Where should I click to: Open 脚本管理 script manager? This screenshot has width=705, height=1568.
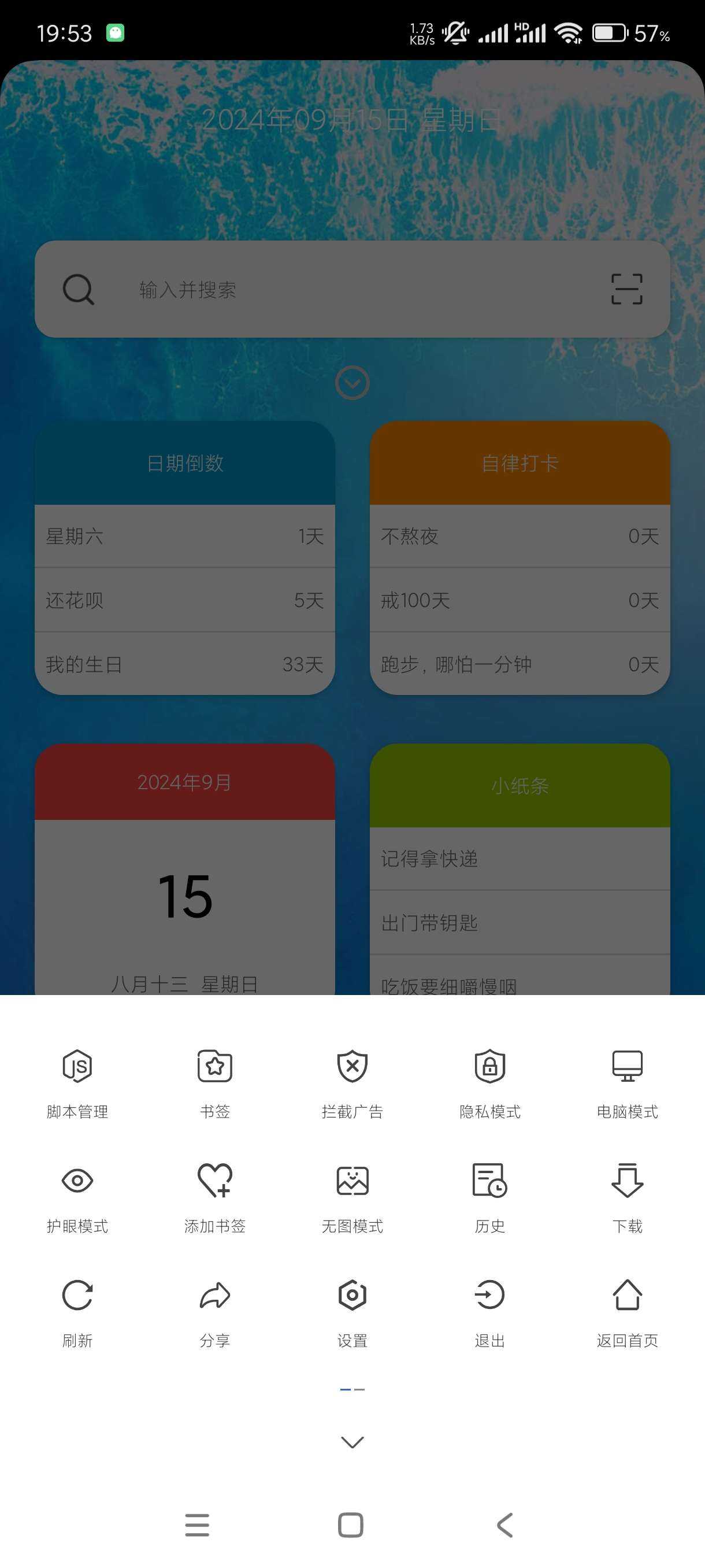click(x=77, y=1082)
